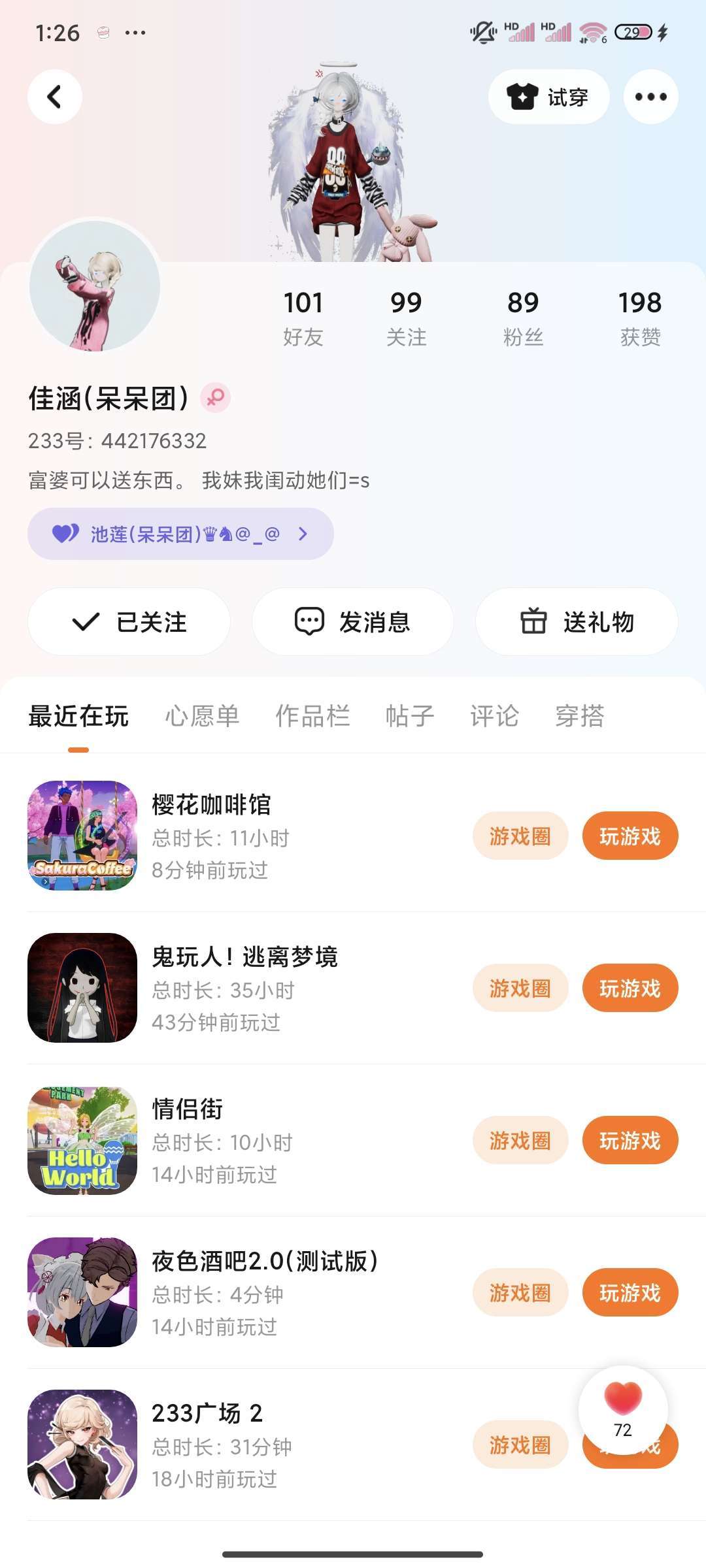Play 夜色酒吧2.0(测试版) with 玩游戏
This screenshot has width=706, height=1568.
(630, 1292)
